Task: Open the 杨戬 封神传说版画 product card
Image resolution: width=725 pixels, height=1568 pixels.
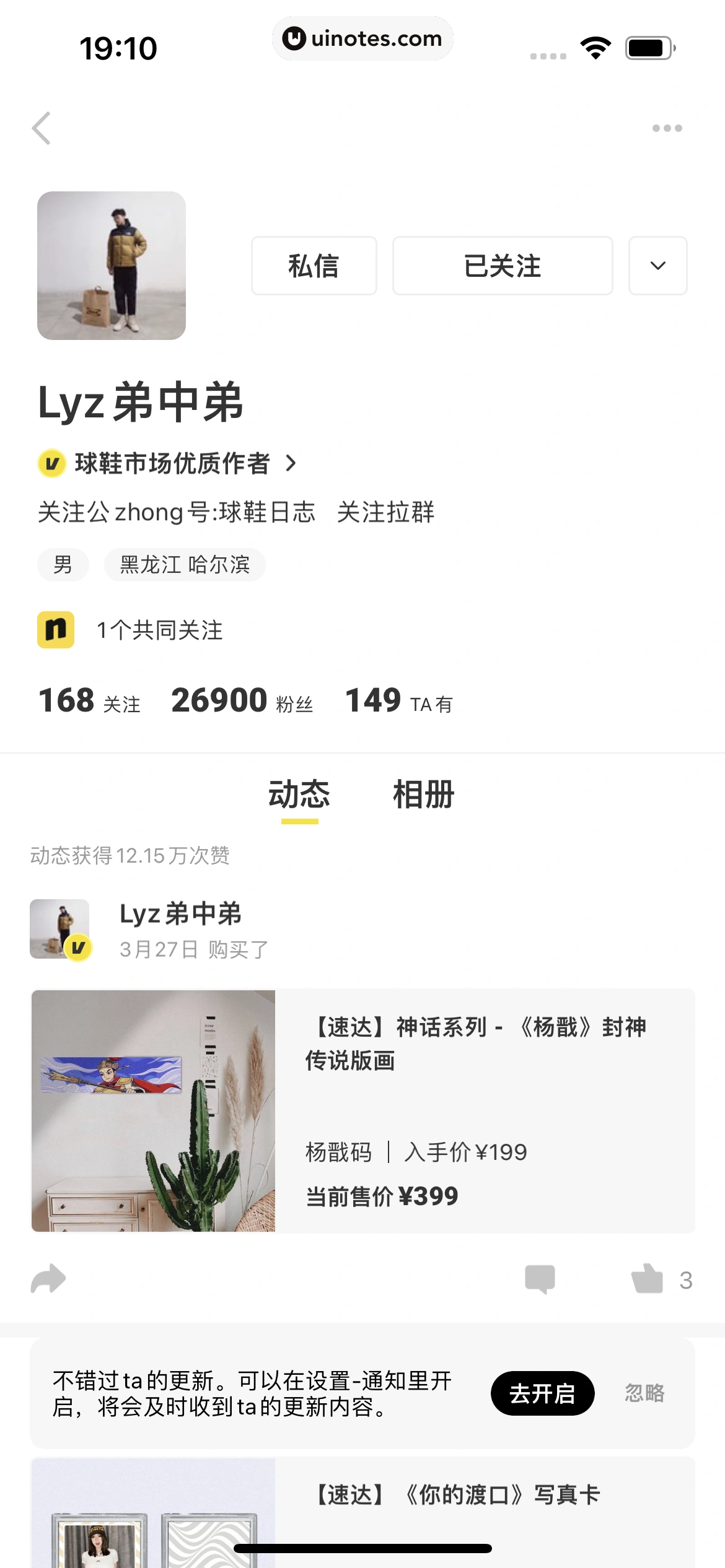Action: [362, 1111]
